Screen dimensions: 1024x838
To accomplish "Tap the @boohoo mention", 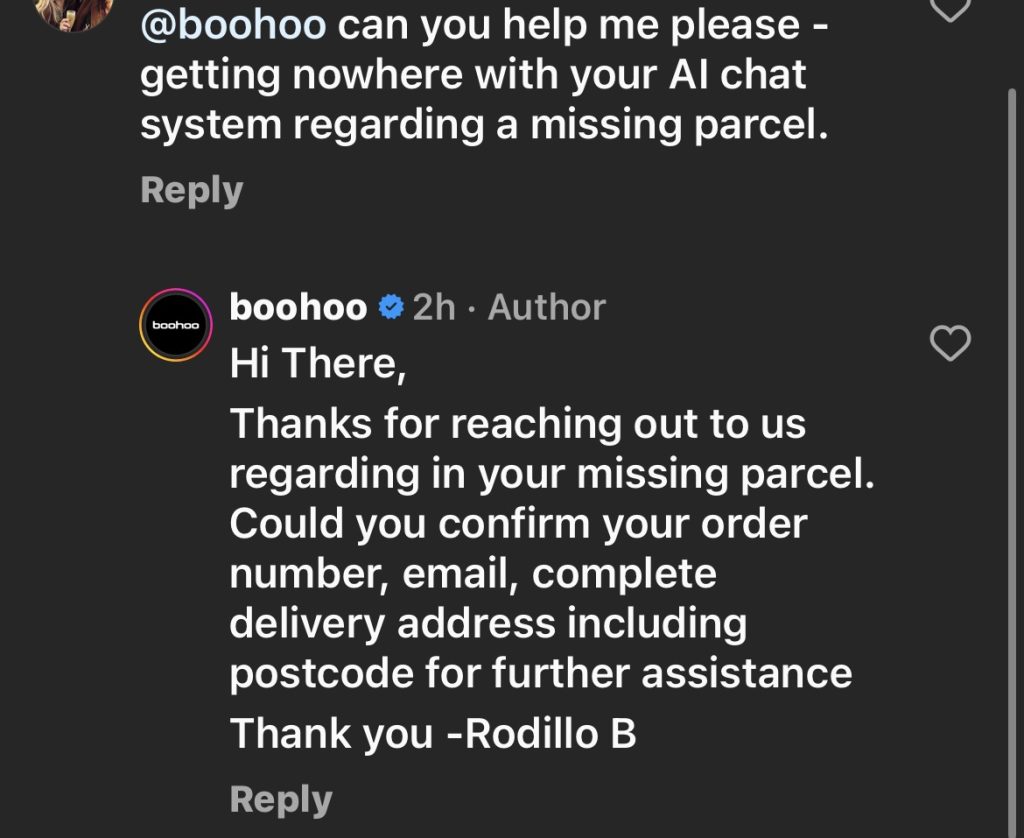I will [234, 24].
